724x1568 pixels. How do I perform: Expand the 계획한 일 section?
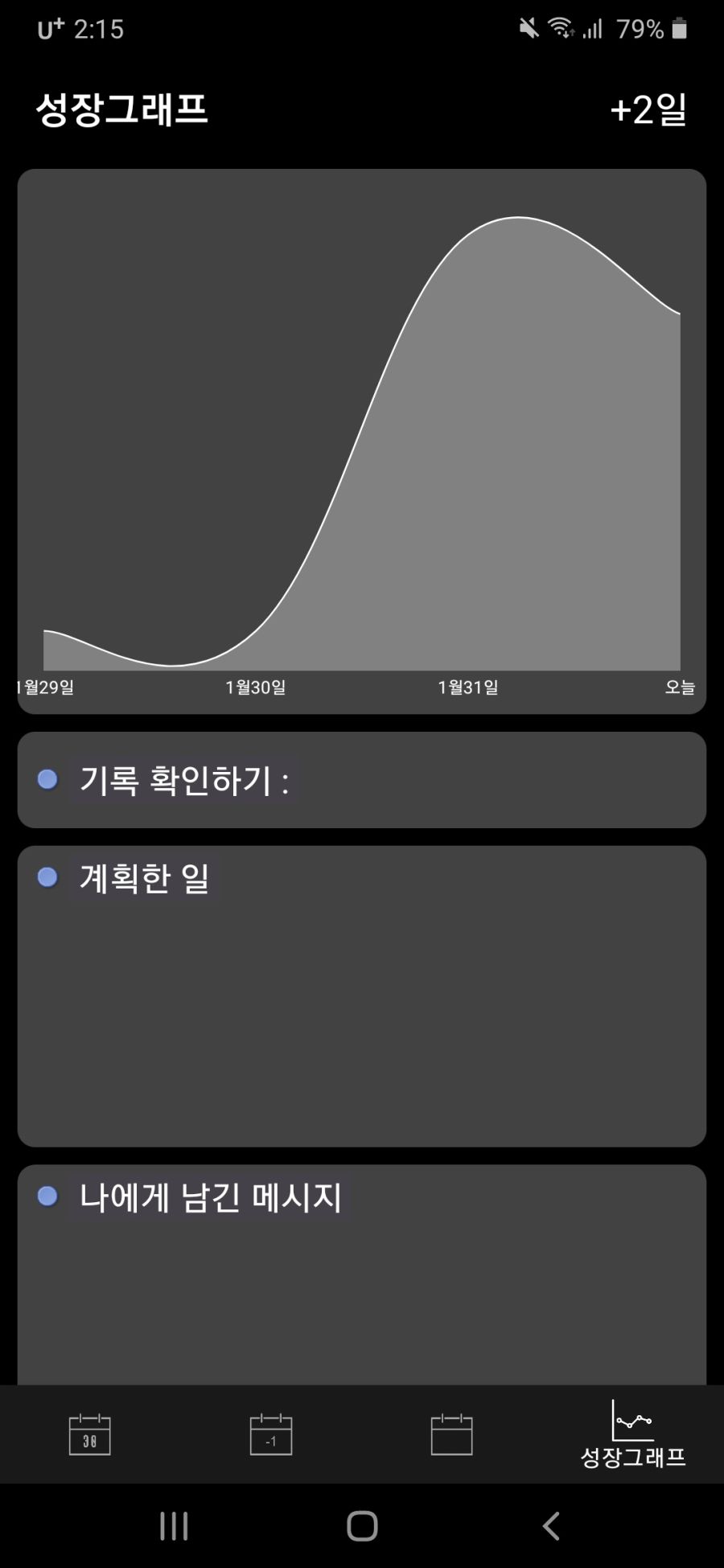tap(146, 878)
